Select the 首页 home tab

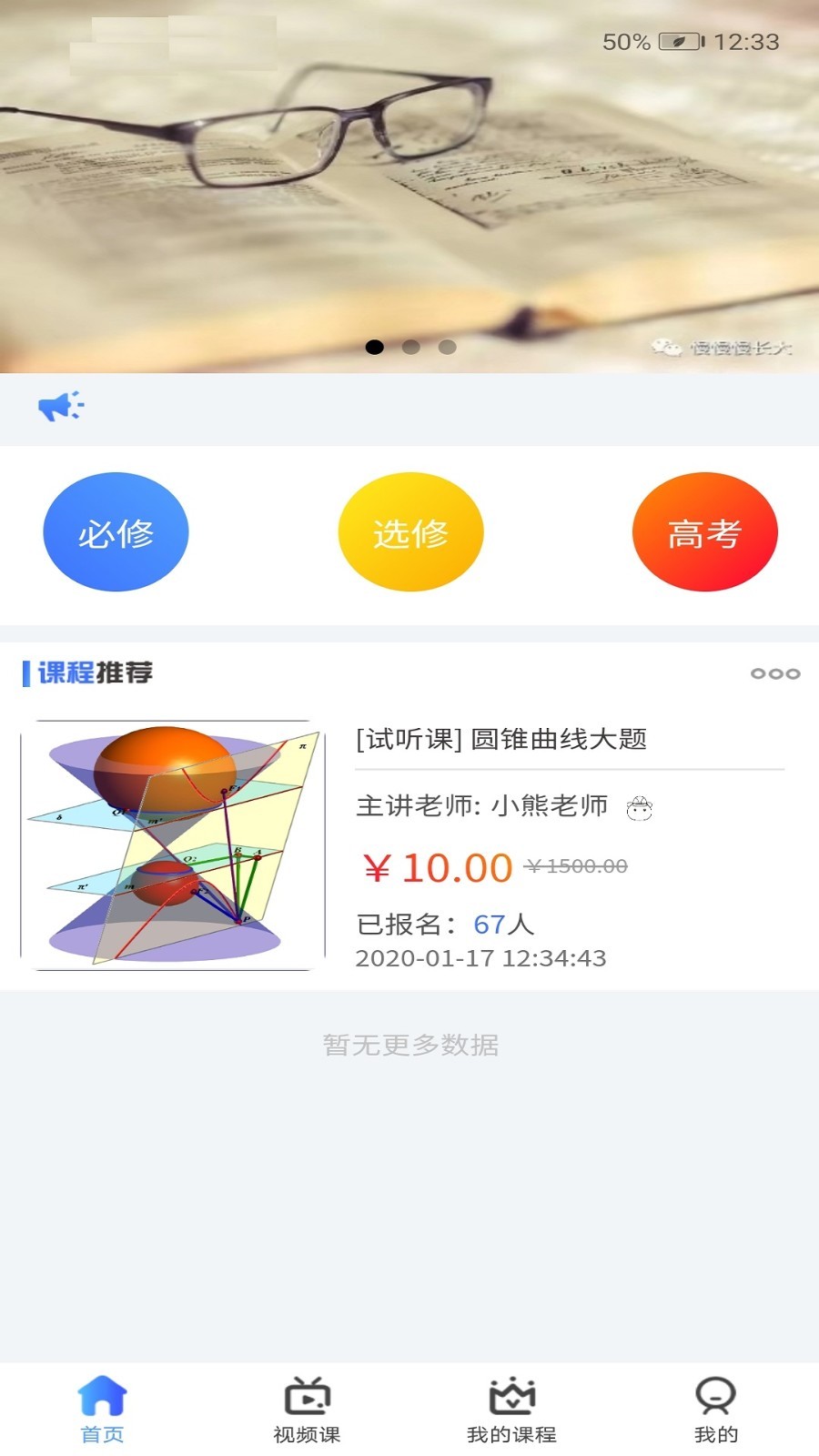pos(102,1409)
